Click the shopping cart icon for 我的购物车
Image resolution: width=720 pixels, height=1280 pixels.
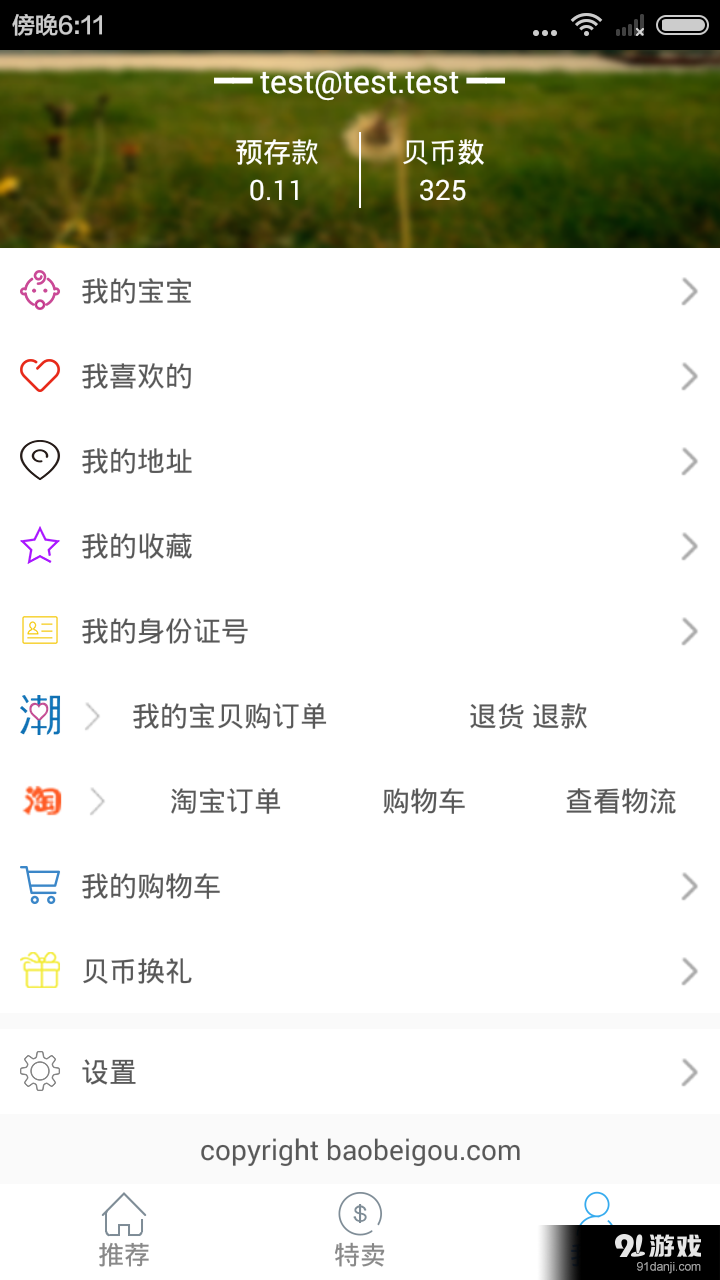[x=39, y=886]
